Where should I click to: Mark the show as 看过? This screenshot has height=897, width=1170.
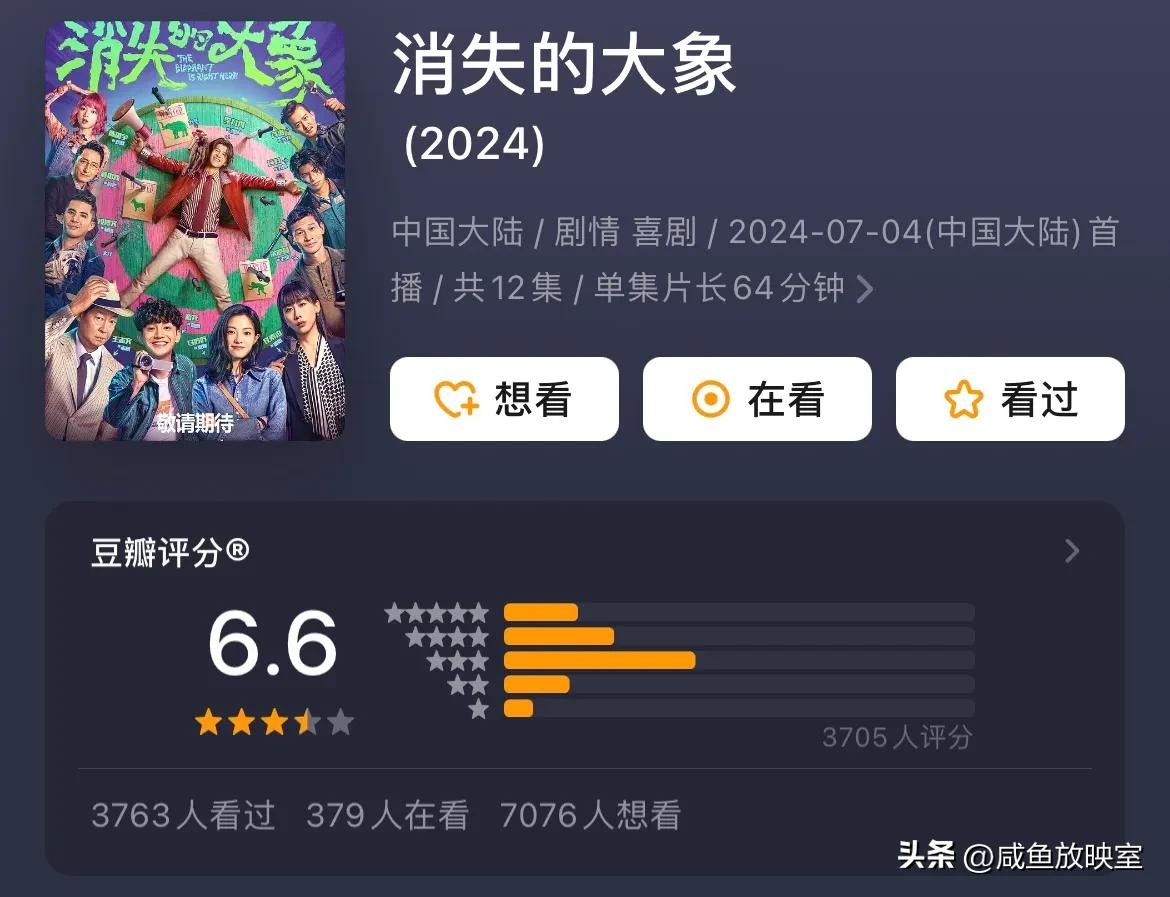coord(1010,399)
